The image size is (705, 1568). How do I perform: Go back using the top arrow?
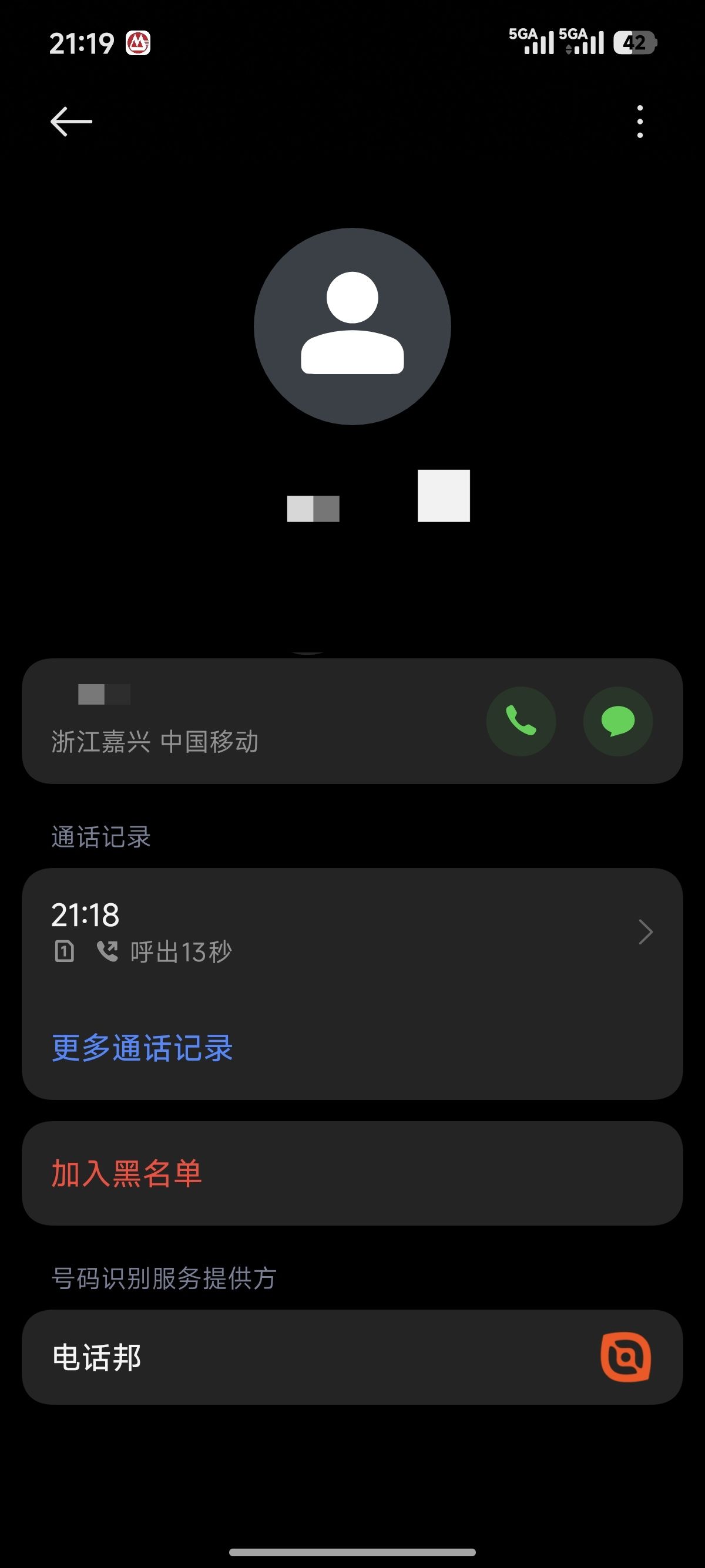(71, 121)
